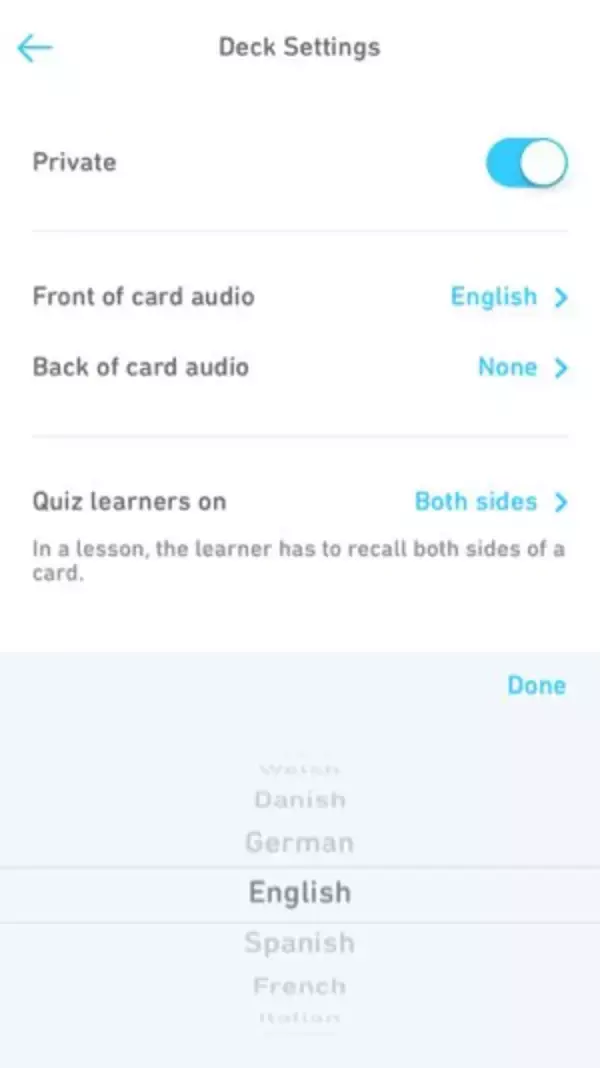600x1068 pixels.
Task: Open Quiz learners on setting
Action: click(x=490, y=502)
